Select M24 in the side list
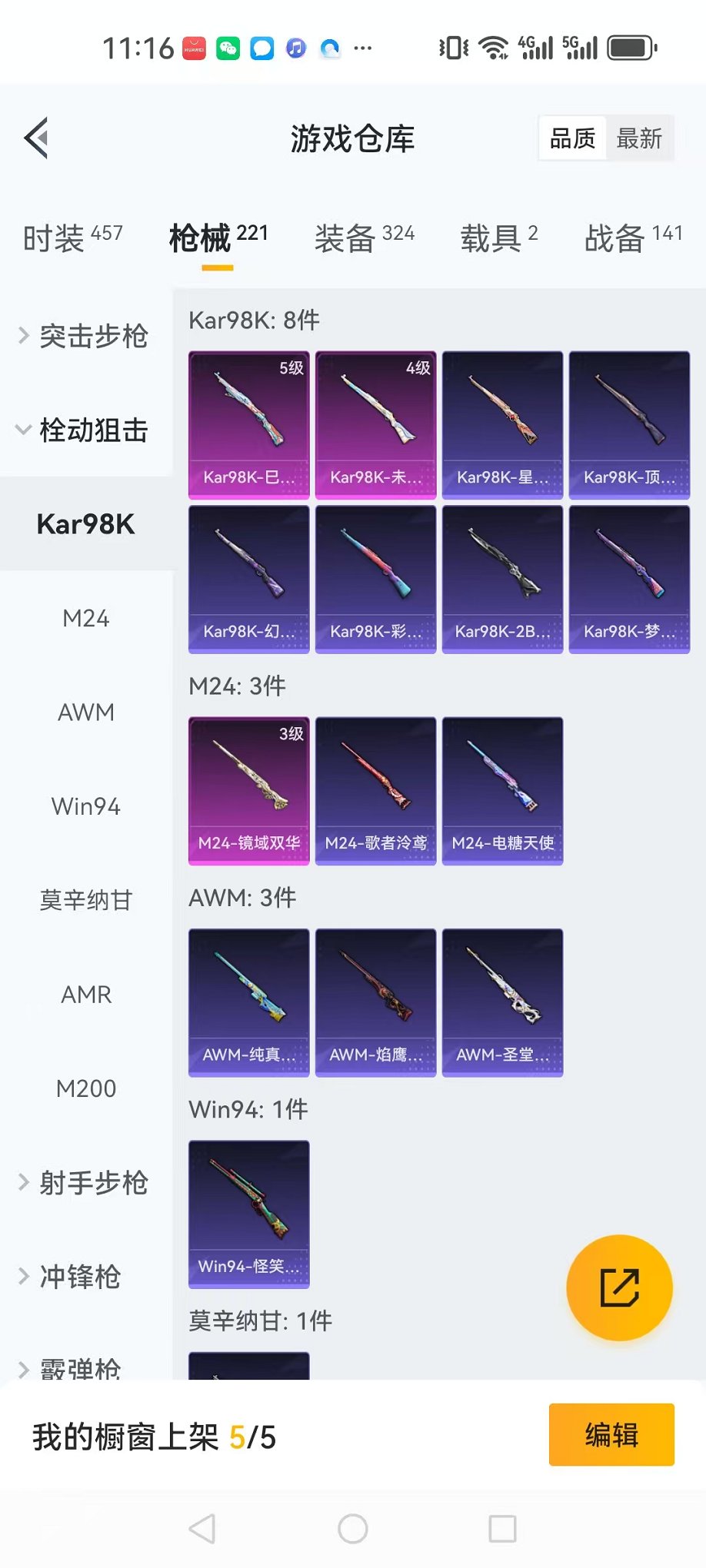The width and height of the screenshot is (706, 1568). (86, 618)
